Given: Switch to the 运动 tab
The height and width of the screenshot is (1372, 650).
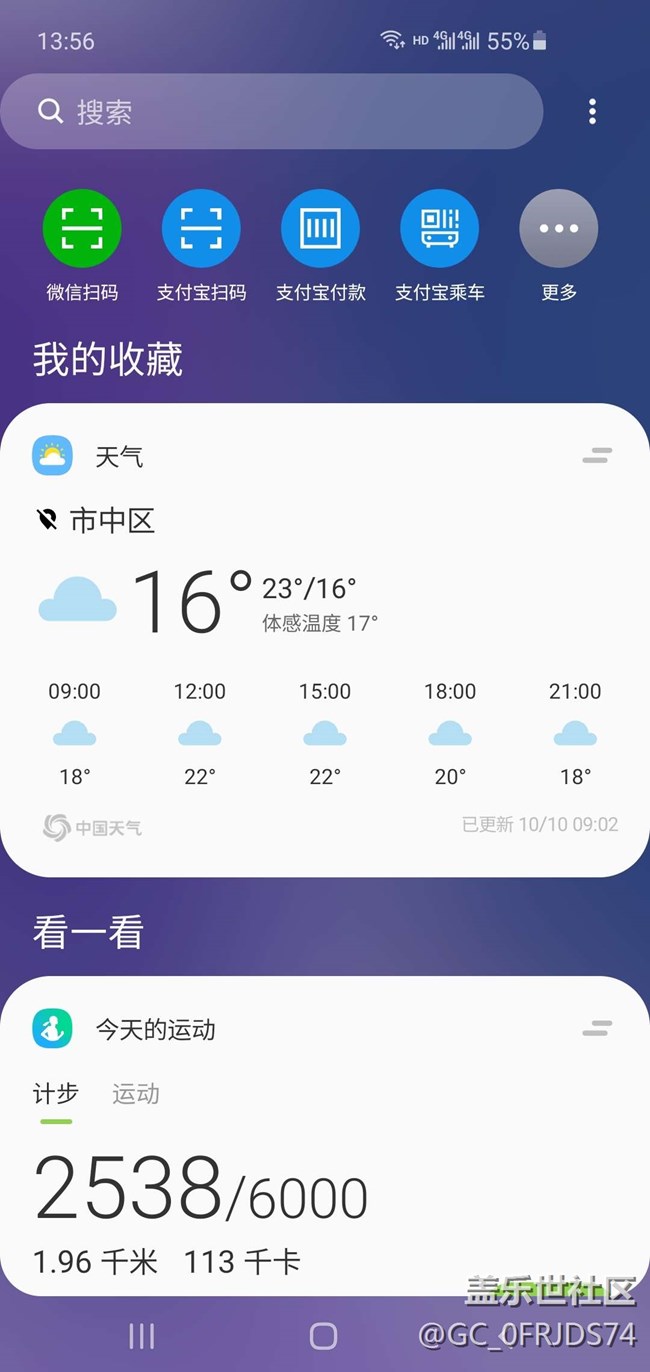Looking at the screenshot, I should (136, 1094).
